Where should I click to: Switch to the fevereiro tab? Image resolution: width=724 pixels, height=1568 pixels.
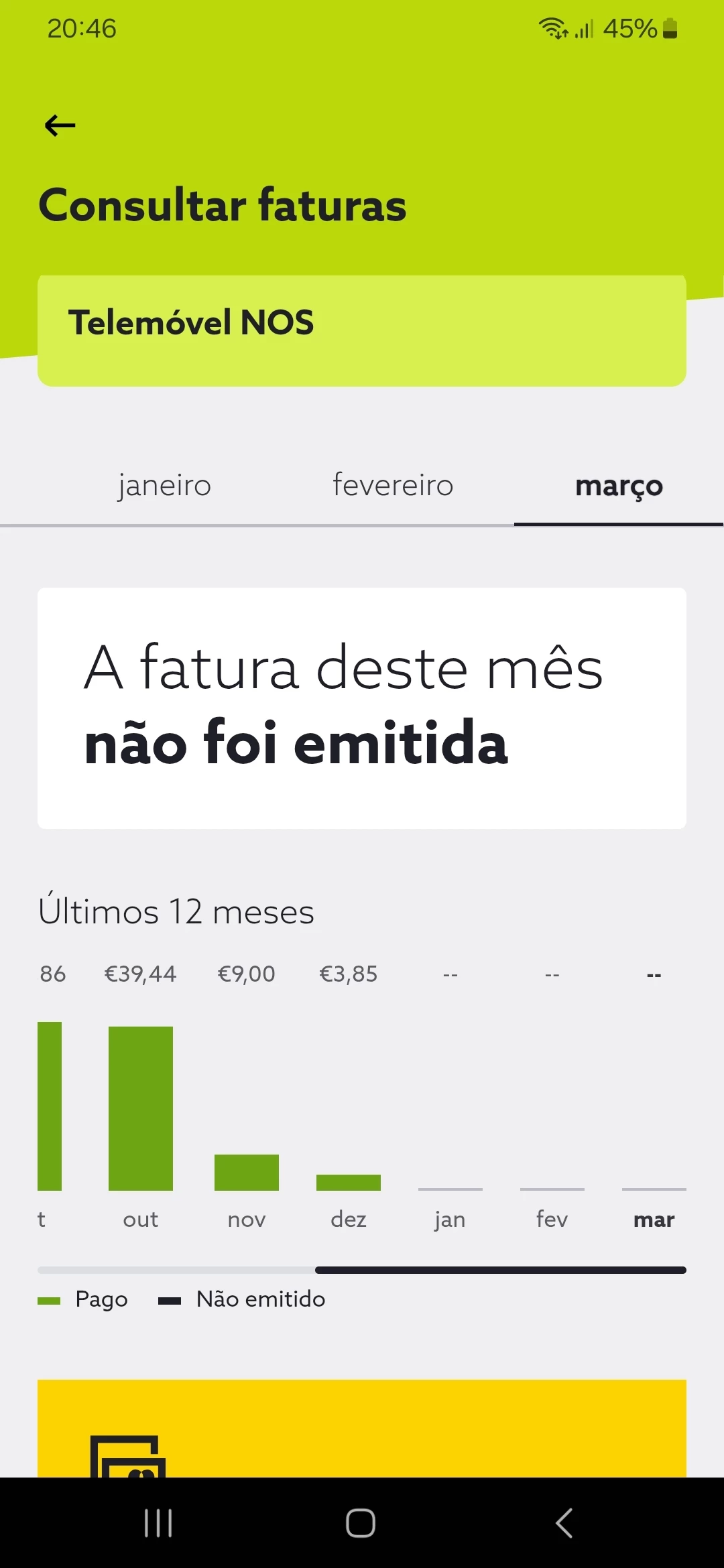pos(393,485)
